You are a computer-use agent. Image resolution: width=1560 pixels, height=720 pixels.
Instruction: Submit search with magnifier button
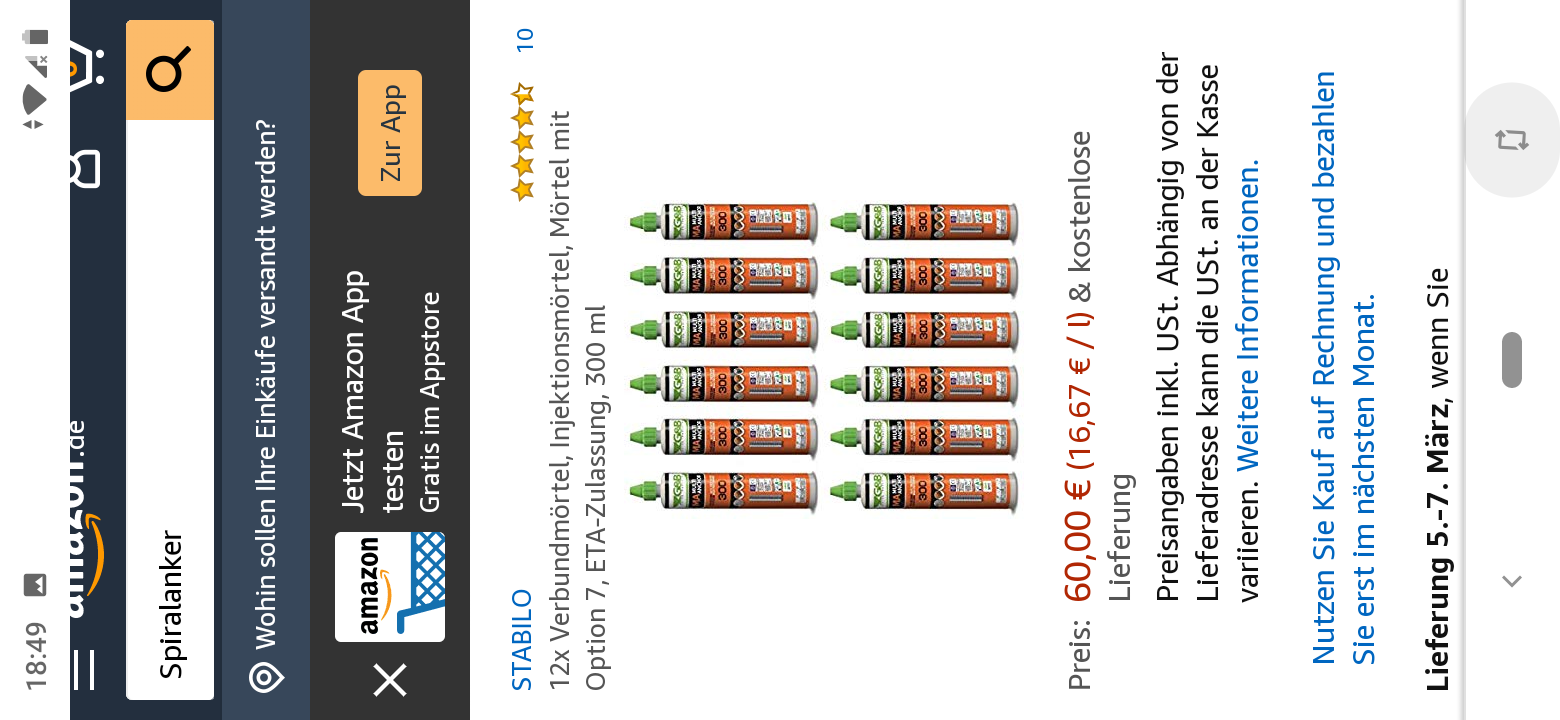point(170,71)
